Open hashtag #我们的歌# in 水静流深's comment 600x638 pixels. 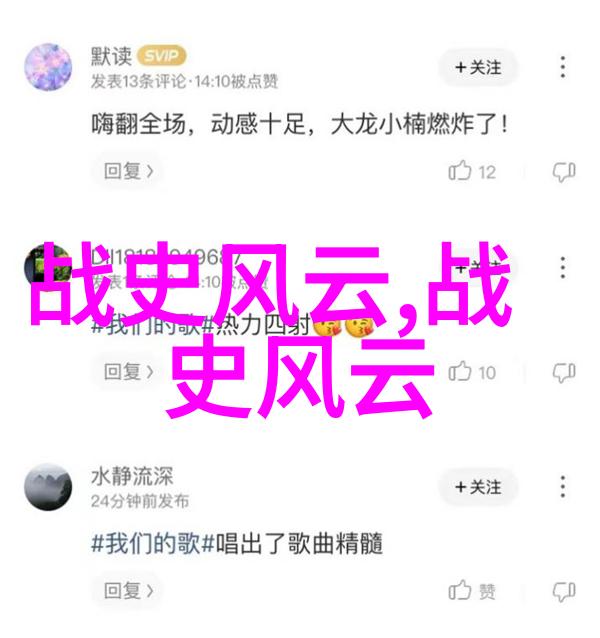point(147,543)
